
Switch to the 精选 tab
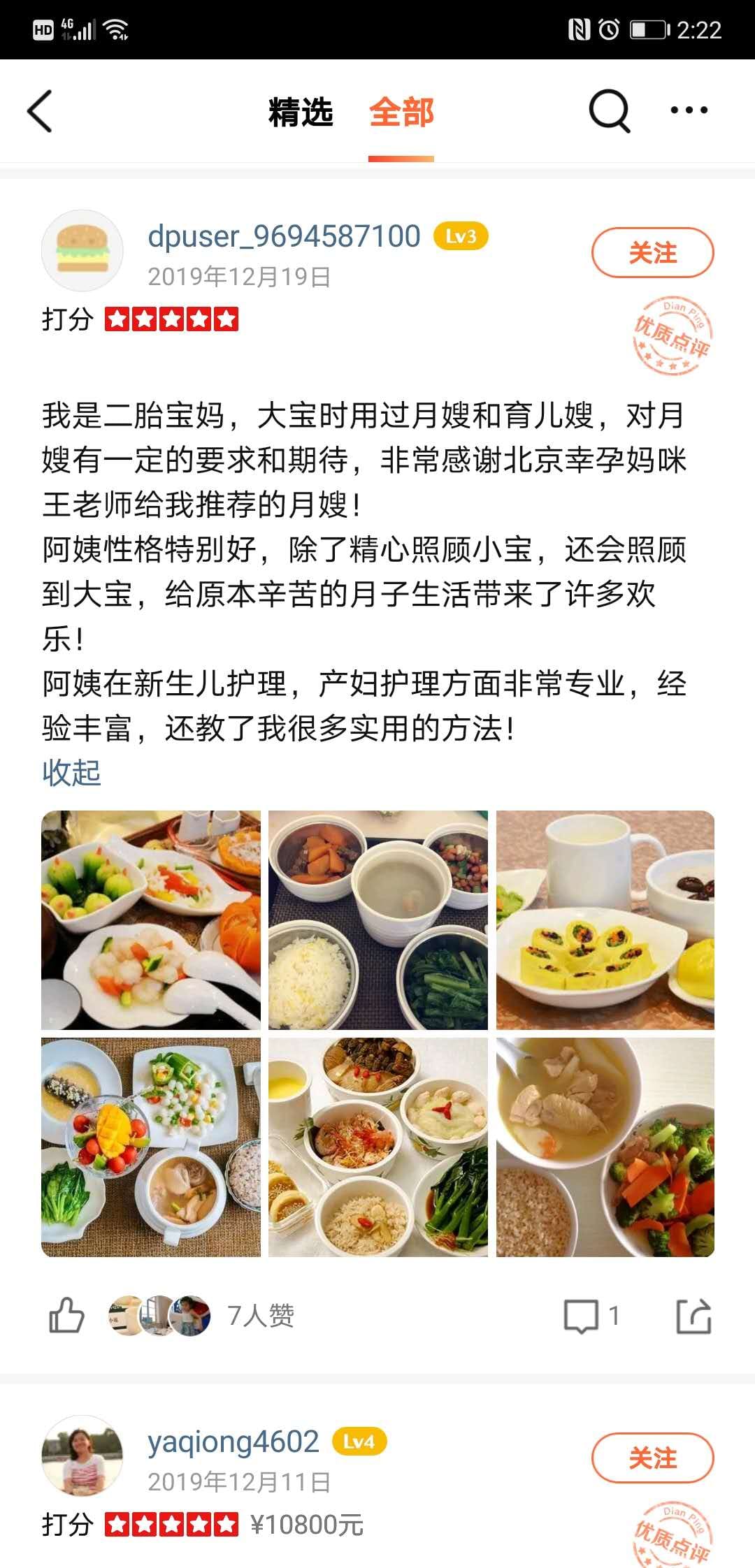point(301,112)
